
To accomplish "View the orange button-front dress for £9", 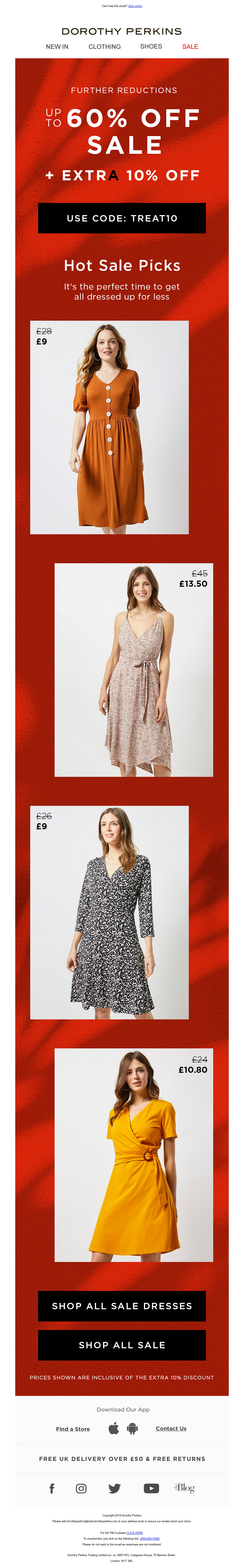I will point(109,427).
